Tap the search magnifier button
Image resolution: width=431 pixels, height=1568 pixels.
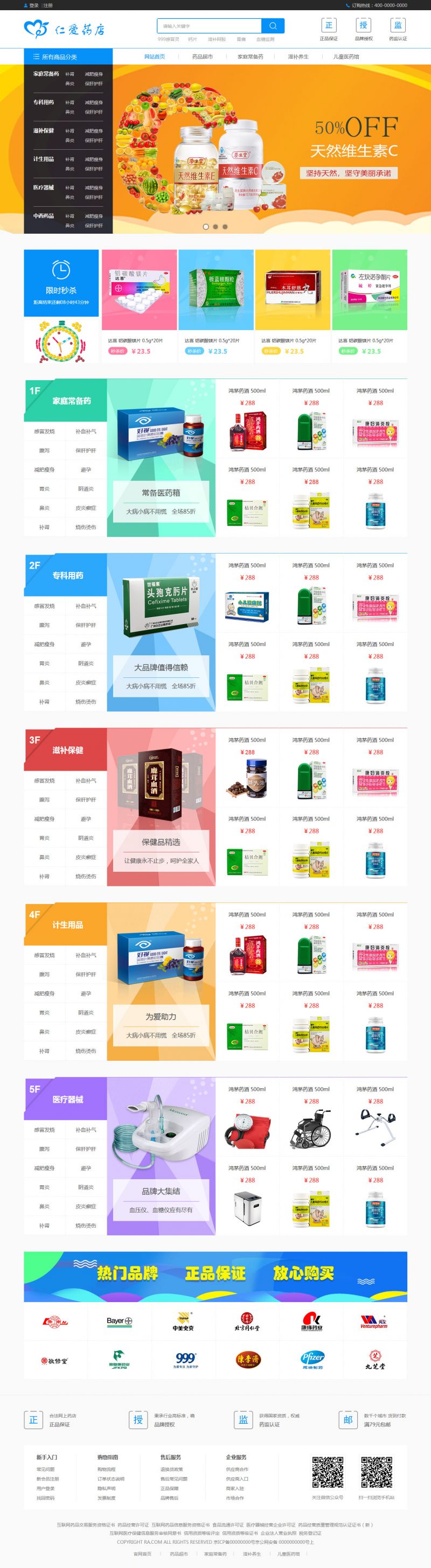(273, 26)
